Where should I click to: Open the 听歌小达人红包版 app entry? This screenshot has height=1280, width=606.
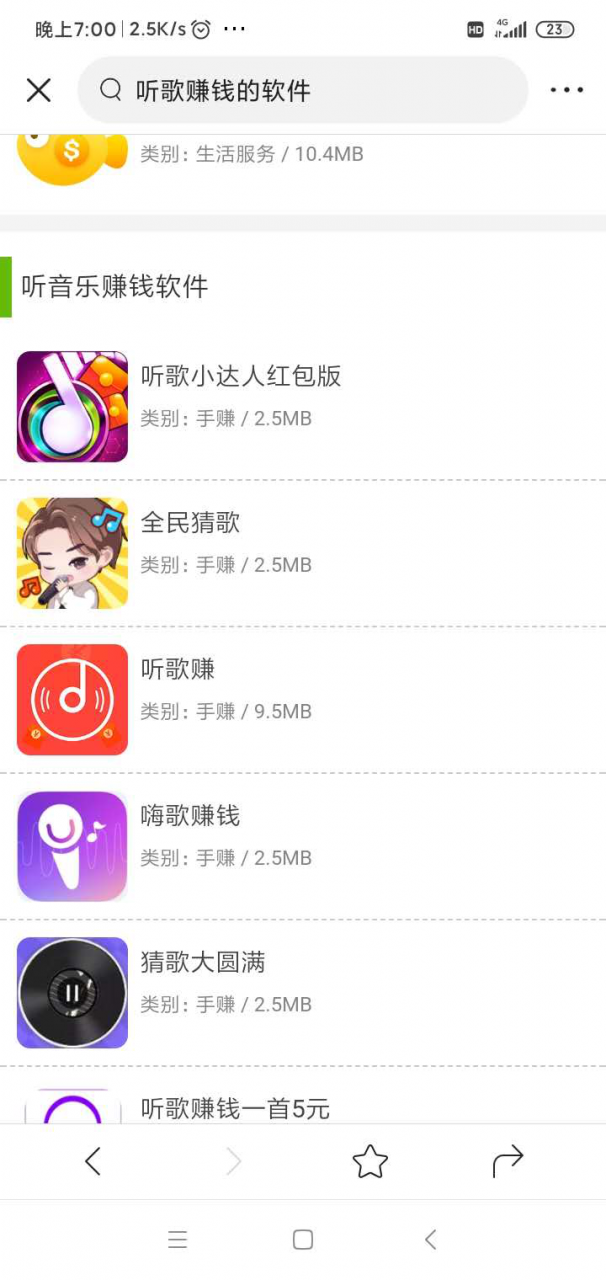click(x=241, y=376)
